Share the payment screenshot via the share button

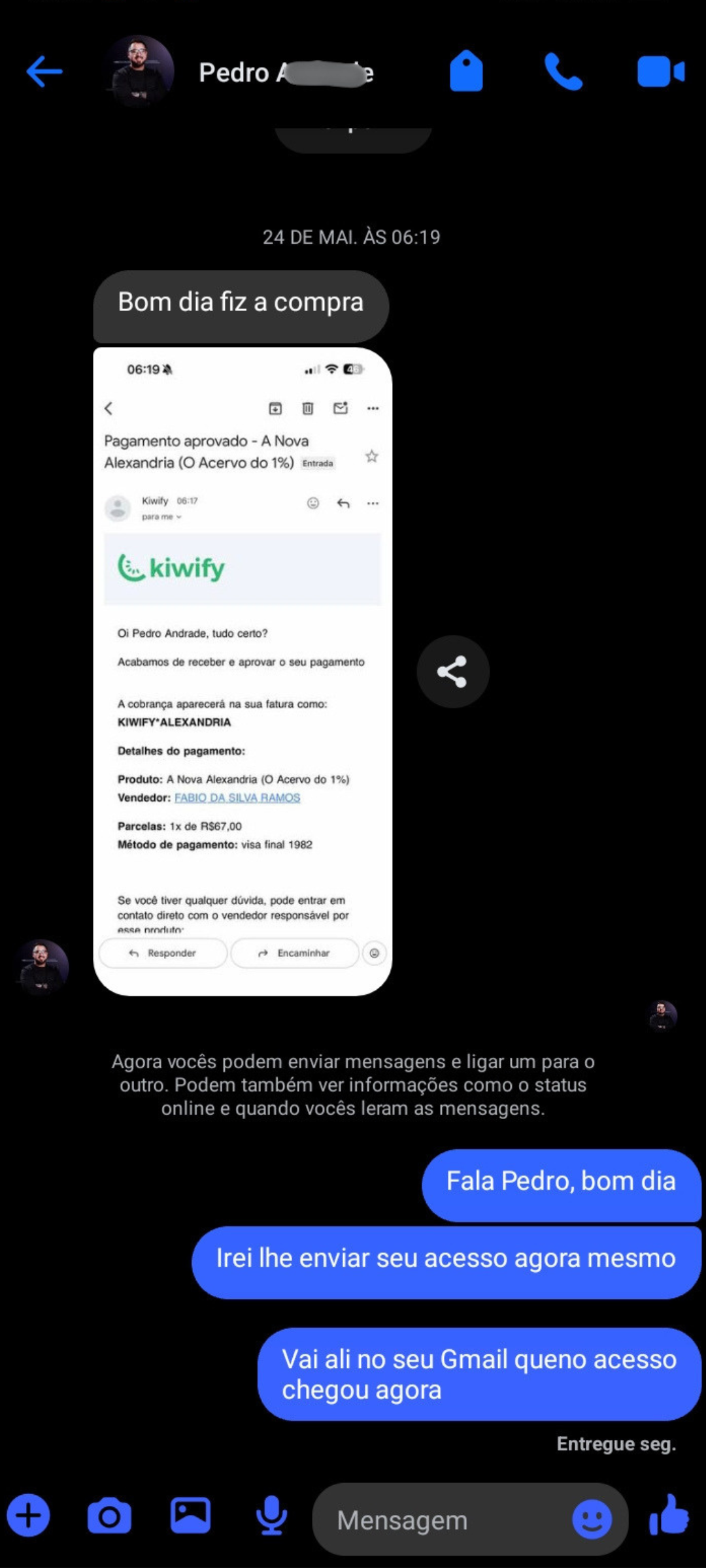[453, 672]
